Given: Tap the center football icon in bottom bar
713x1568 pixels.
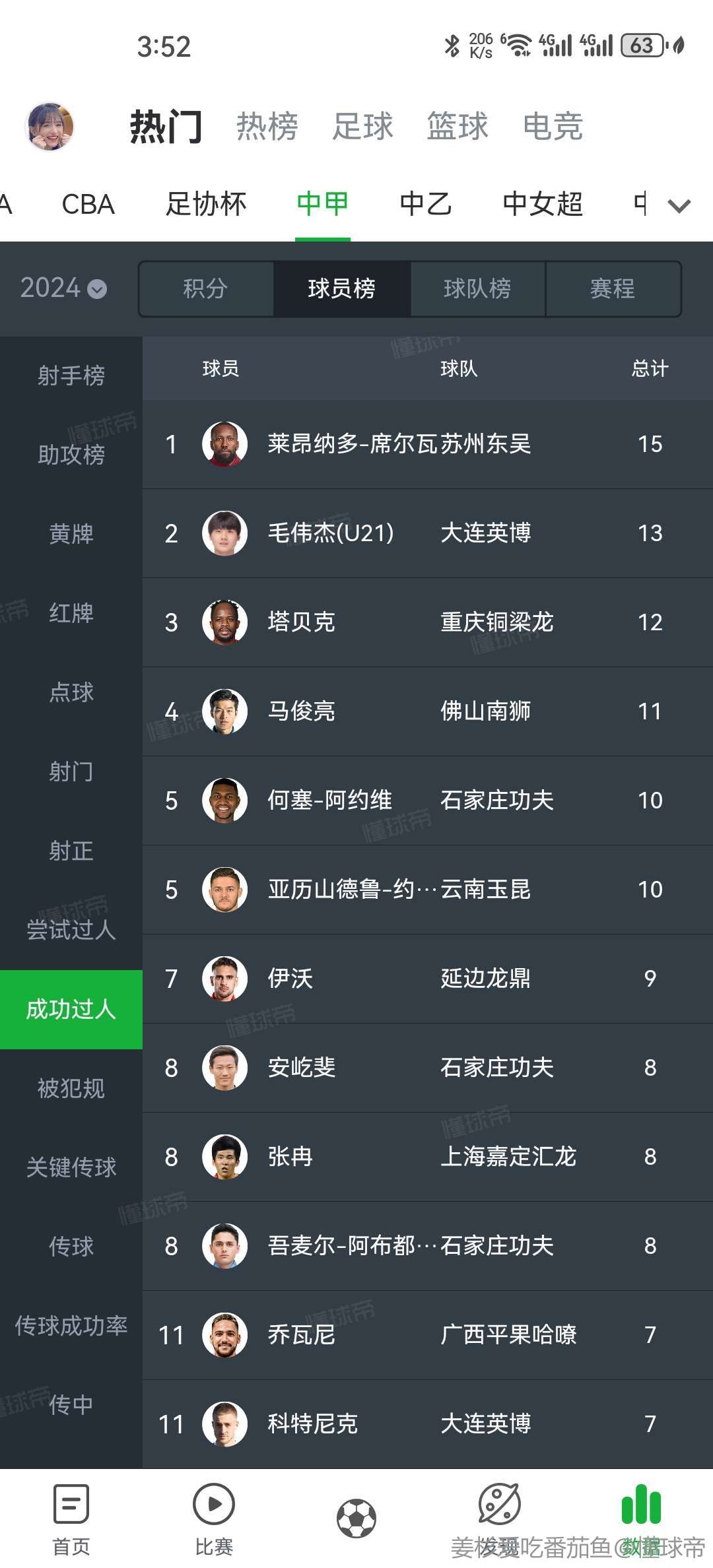Looking at the screenshot, I should pos(356,1518).
